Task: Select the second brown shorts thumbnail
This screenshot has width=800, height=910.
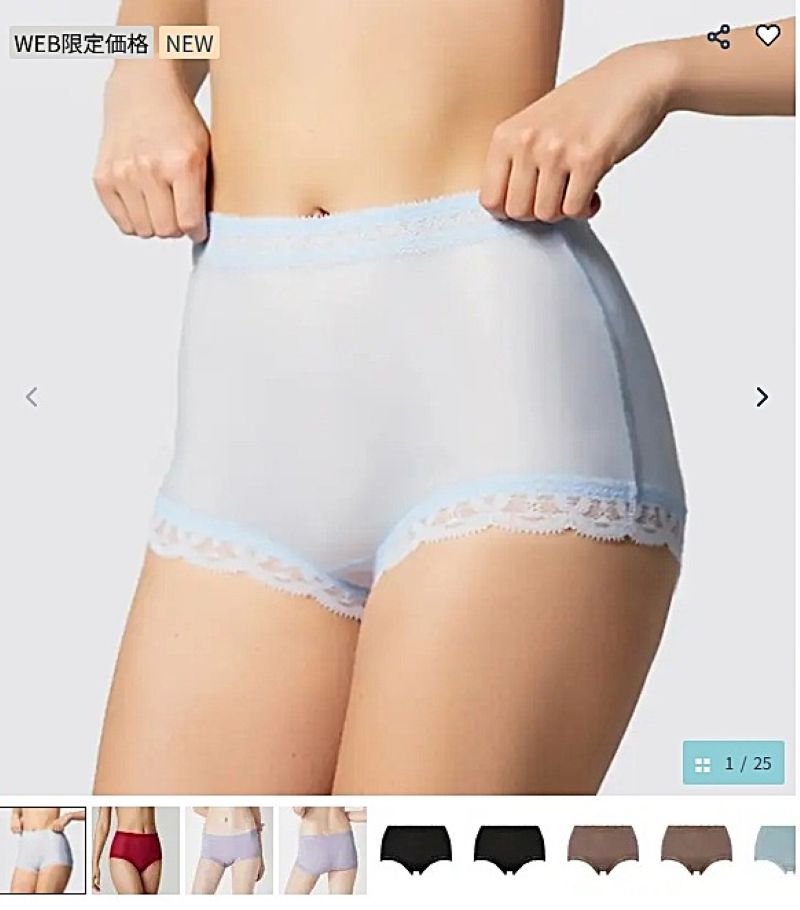Action: pos(696,850)
